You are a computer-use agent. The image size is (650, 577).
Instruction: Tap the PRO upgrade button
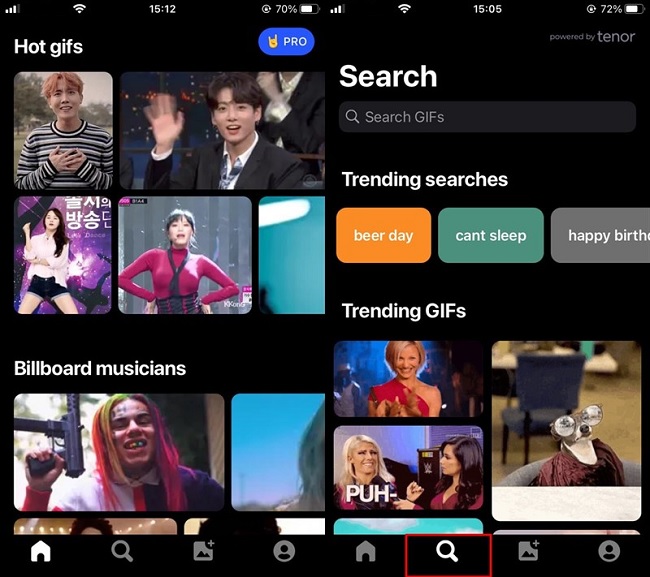pos(286,41)
